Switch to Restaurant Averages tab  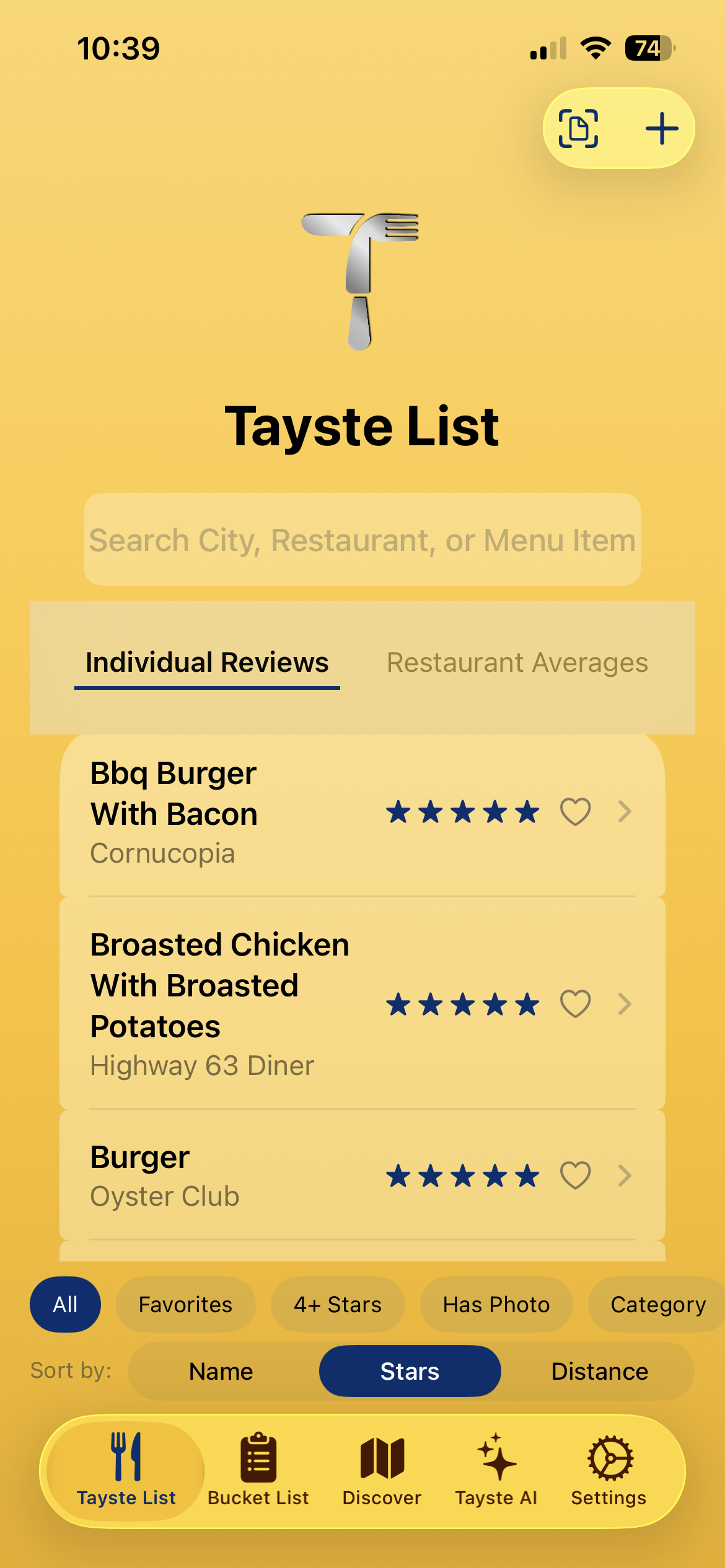(x=517, y=663)
